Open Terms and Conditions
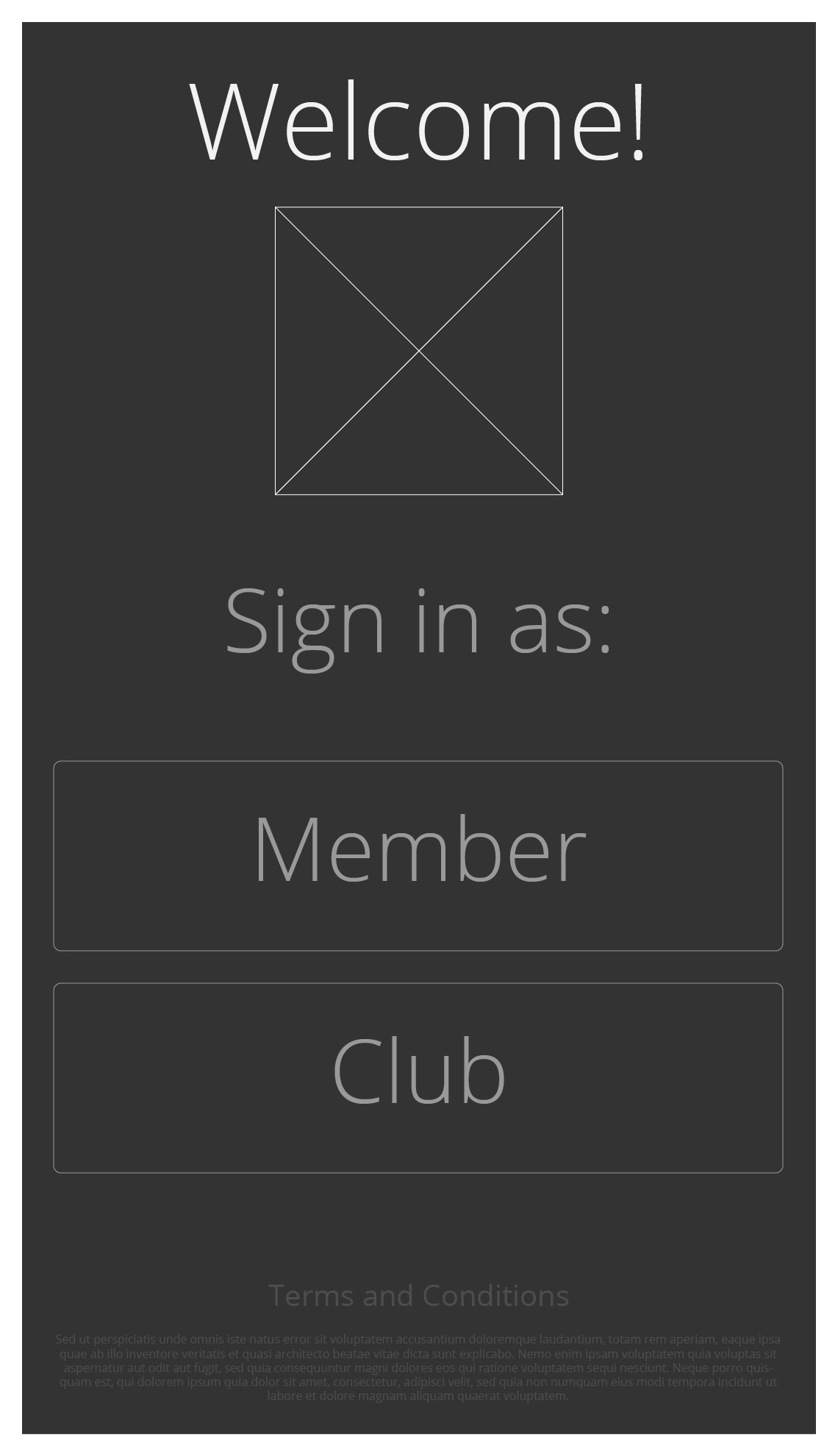 coord(419,1296)
